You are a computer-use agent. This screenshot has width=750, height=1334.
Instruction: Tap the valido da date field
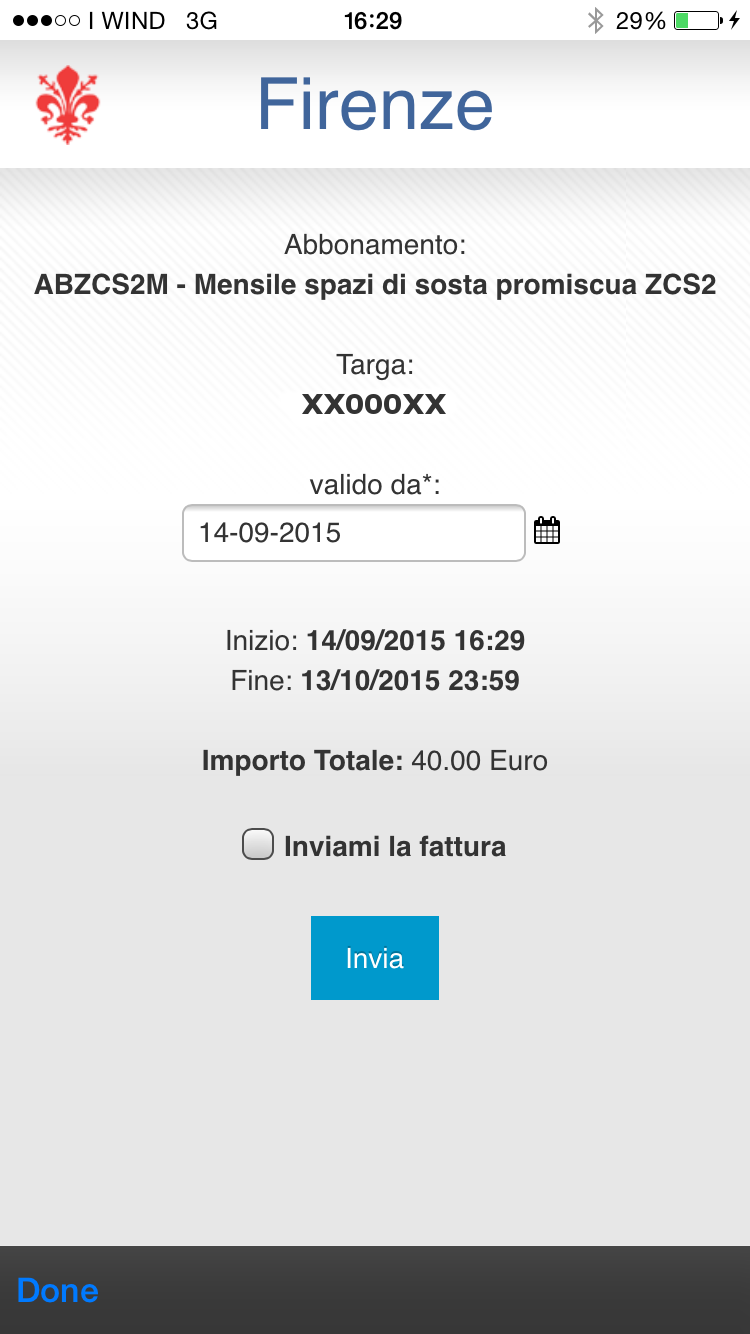(353, 533)
